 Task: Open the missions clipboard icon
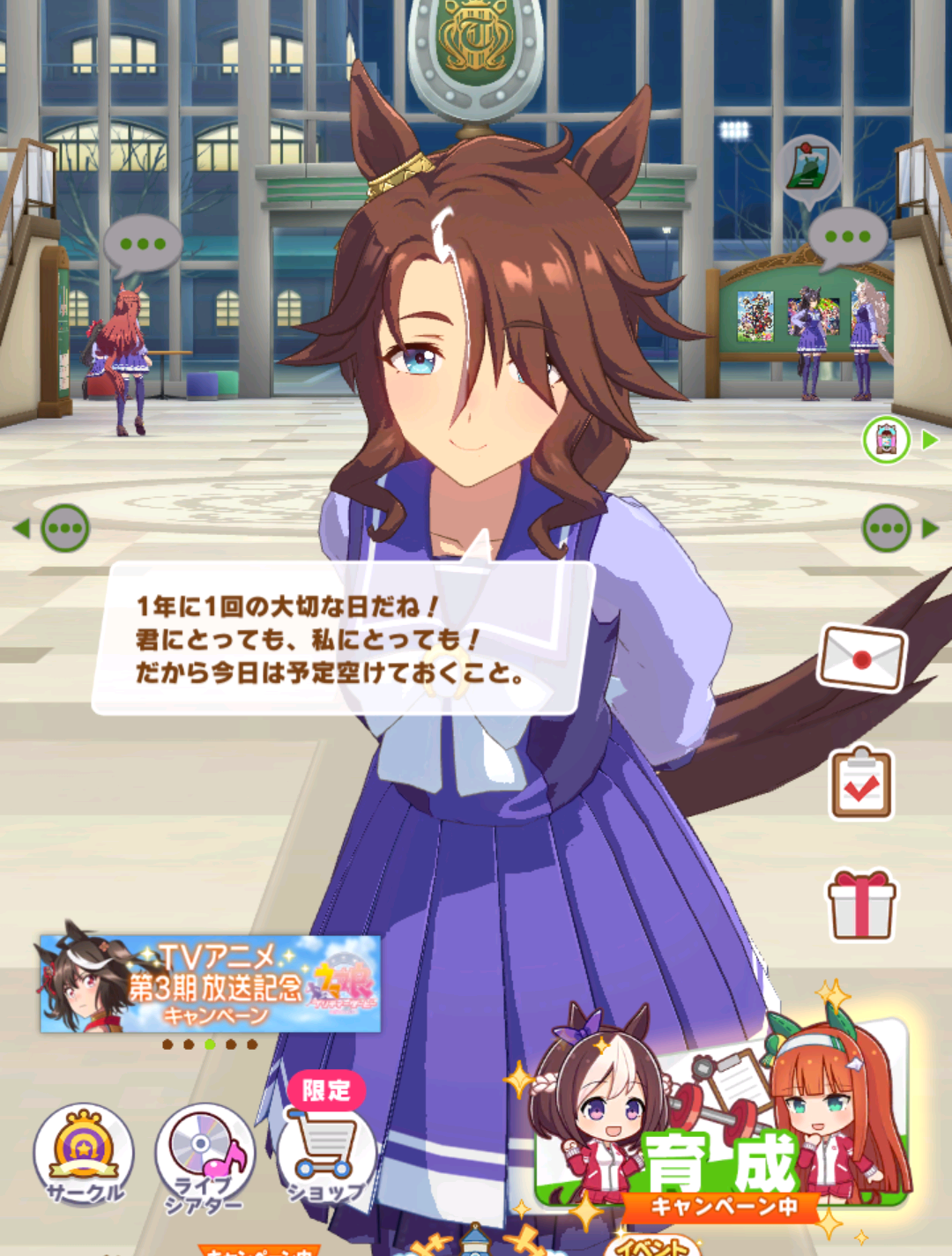tap(861, 784)
